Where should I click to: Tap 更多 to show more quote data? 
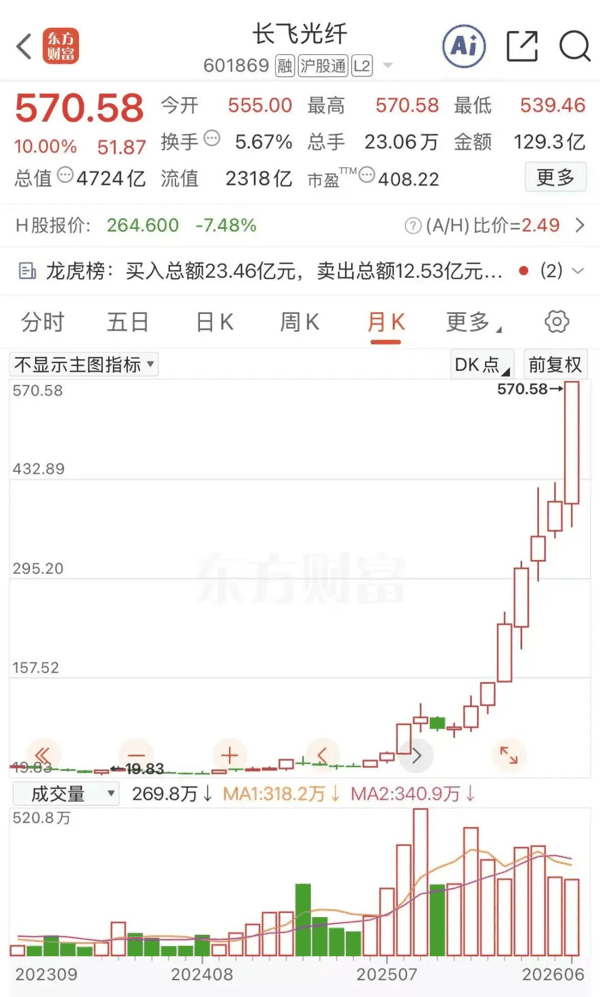556,177
